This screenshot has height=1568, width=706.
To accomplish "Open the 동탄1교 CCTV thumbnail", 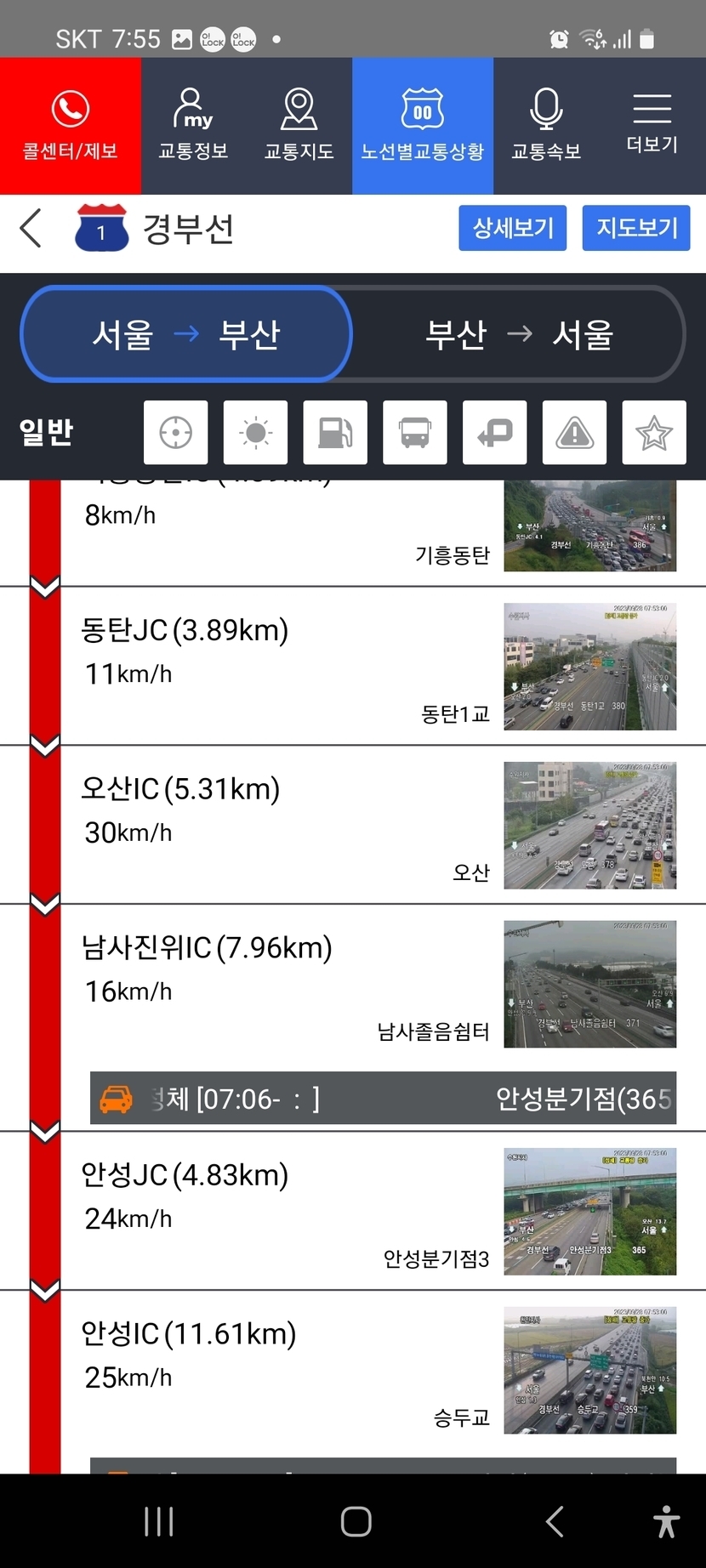I will point(589,667).
